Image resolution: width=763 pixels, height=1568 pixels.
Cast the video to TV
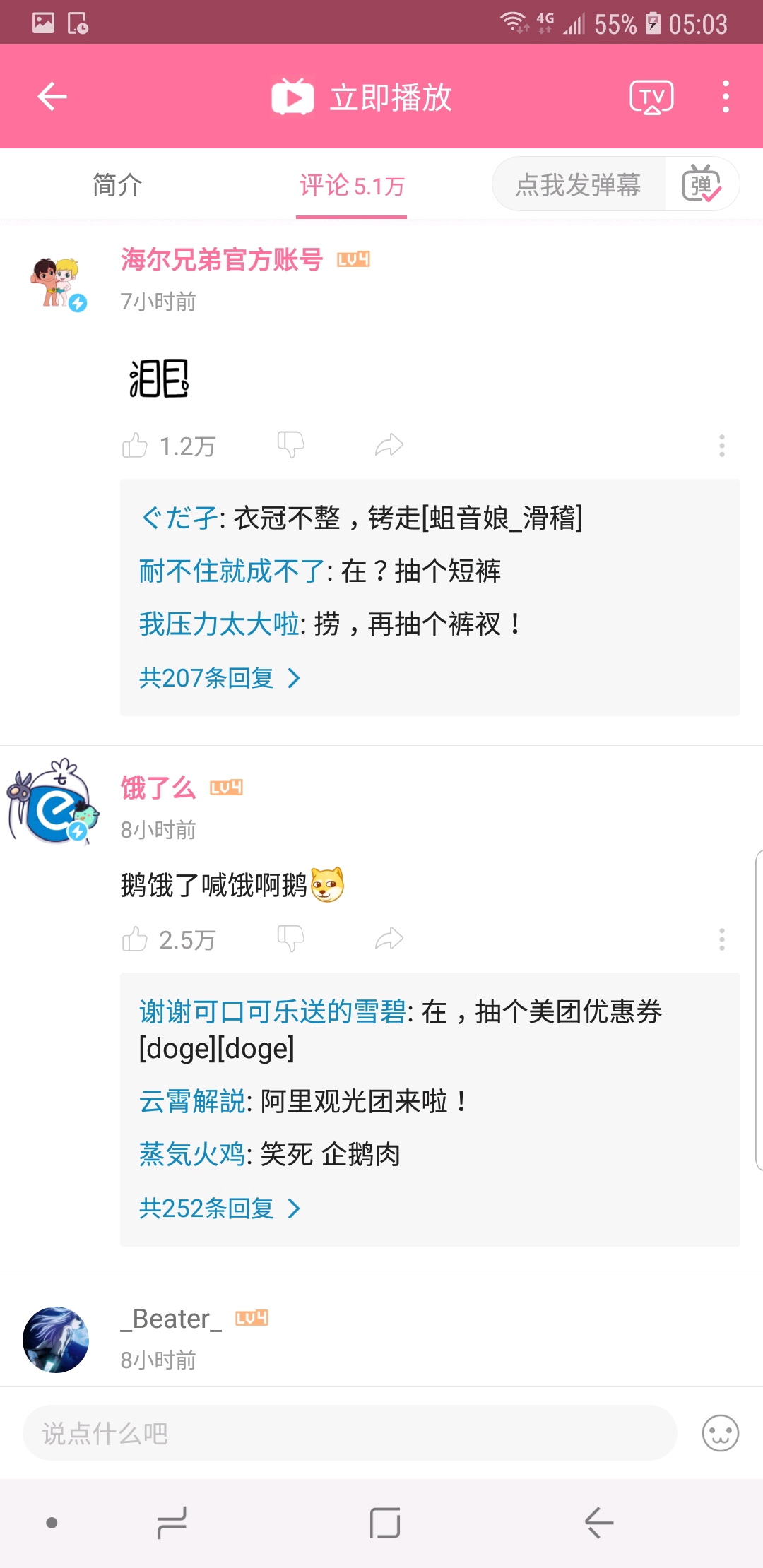(651, 97)
